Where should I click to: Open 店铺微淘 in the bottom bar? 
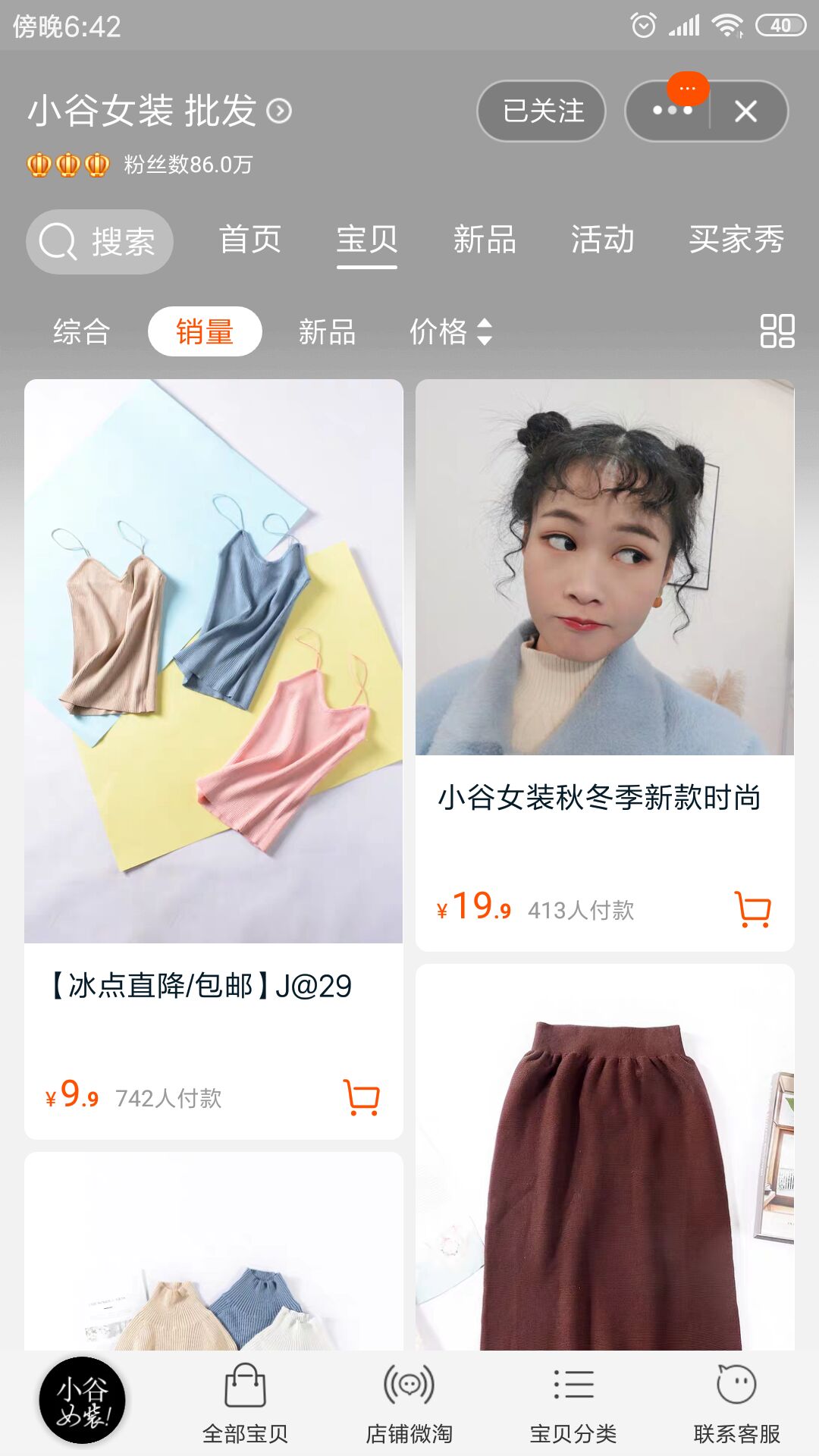click(409, 1413)
